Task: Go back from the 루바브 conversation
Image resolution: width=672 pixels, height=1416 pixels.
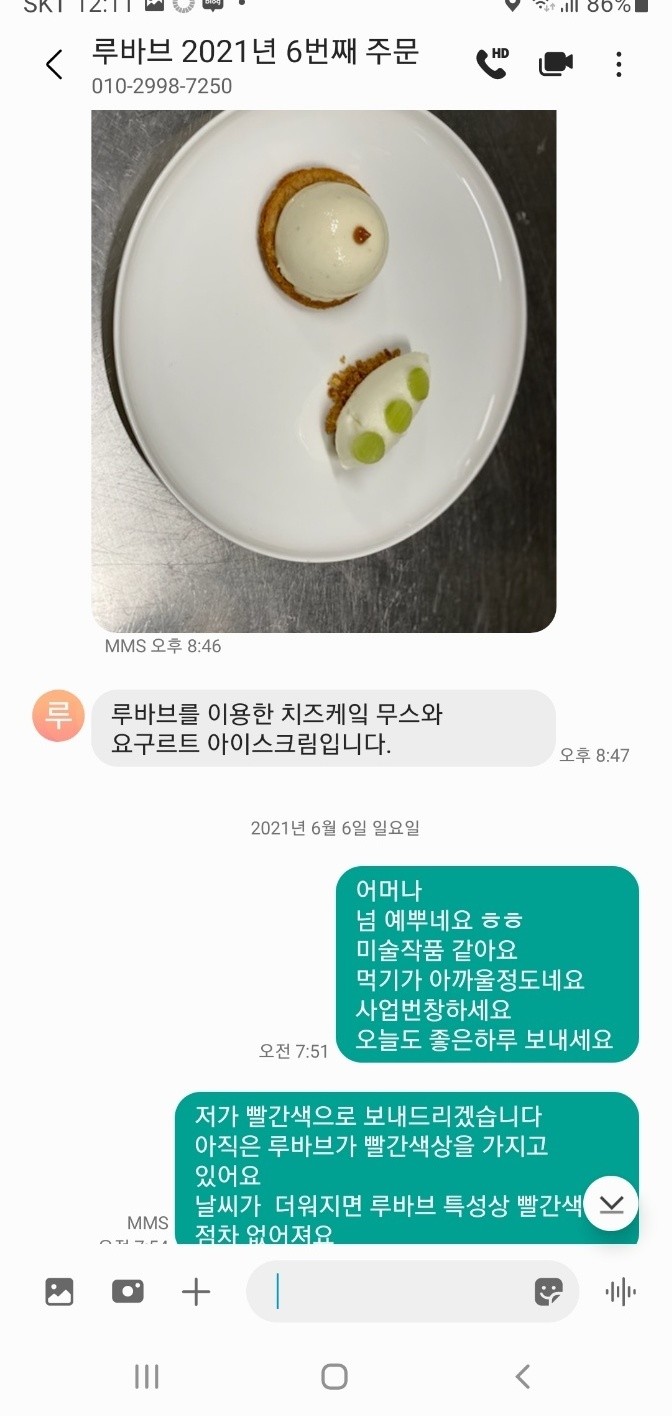Action: 54,65
